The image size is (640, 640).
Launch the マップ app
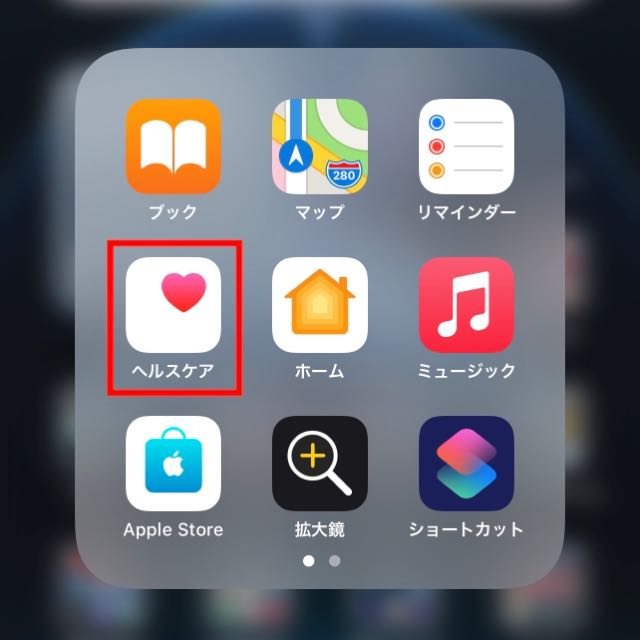click(x=320, y=147)
